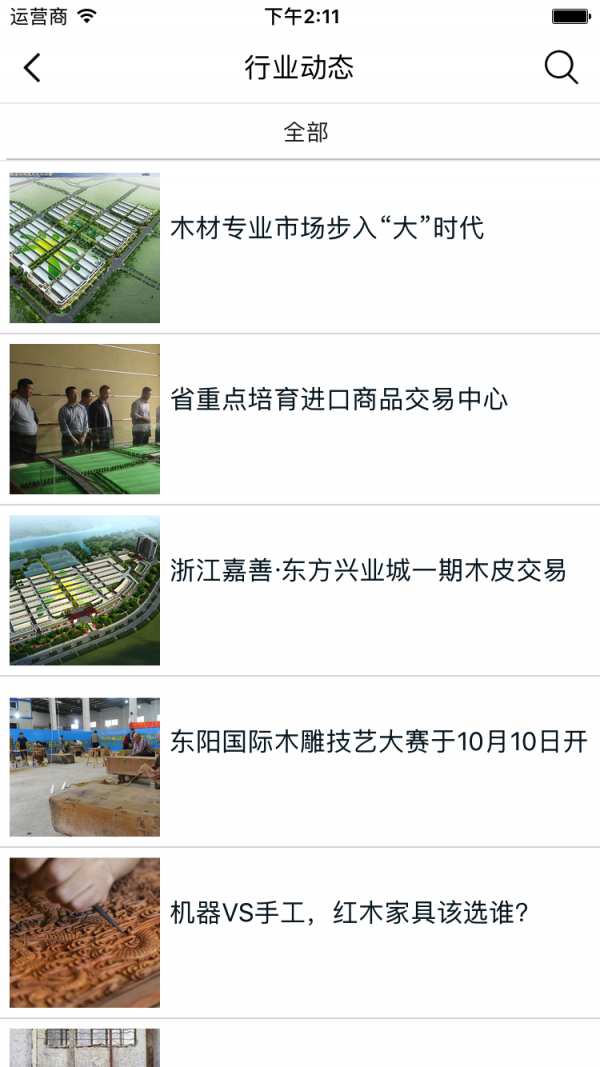Viewport: 600px width, 1067px height.
Task: Go back using the back arrow
Action: (32, 68)
